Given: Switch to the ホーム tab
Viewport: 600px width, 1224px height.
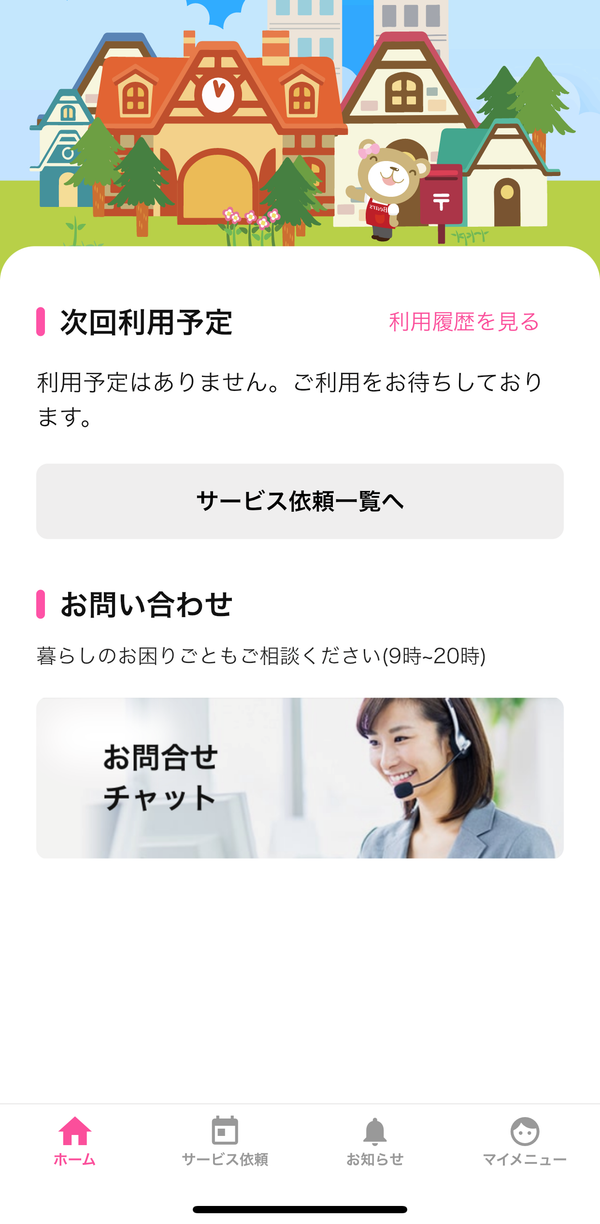Looking at the screenshot, I should point(75,1142).
